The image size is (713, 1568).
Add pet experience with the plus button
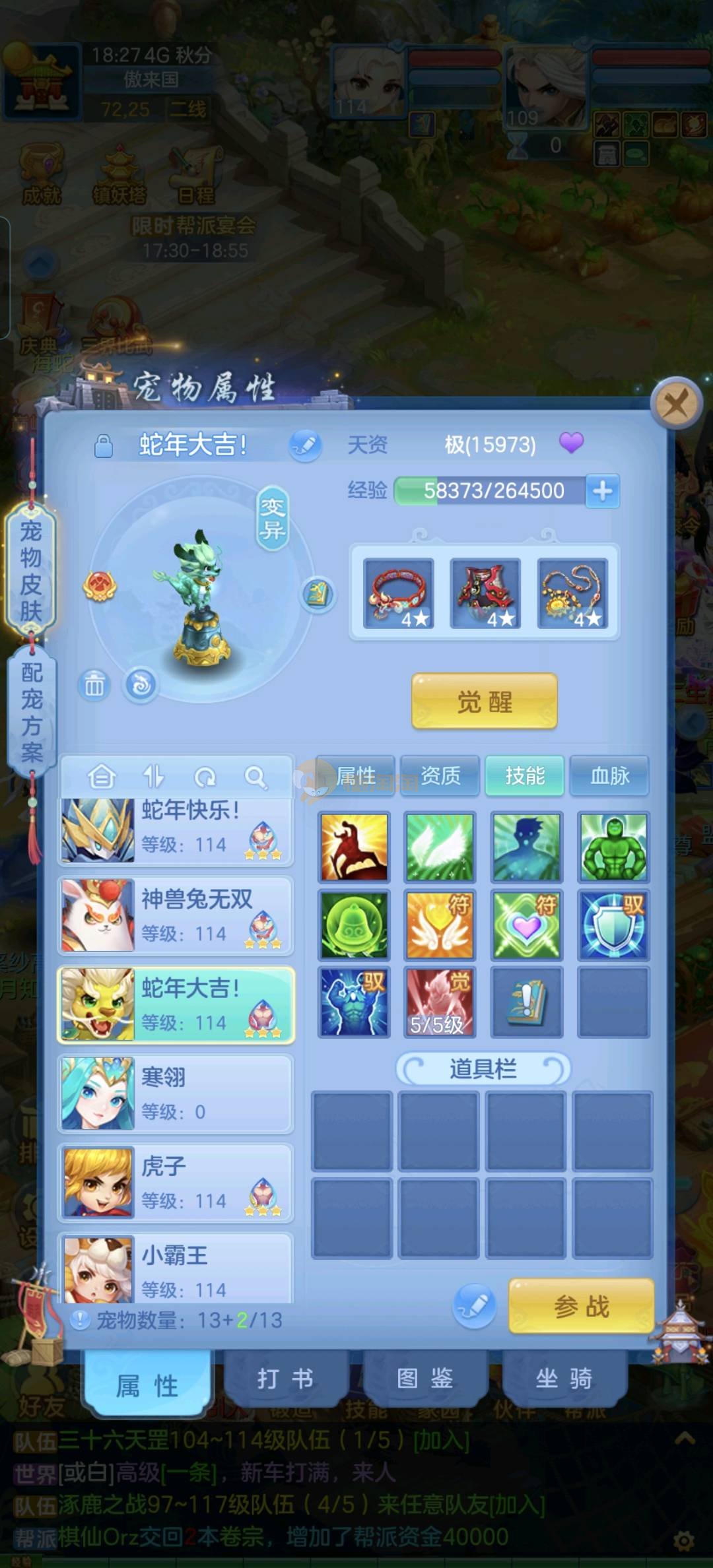(602, 491)
